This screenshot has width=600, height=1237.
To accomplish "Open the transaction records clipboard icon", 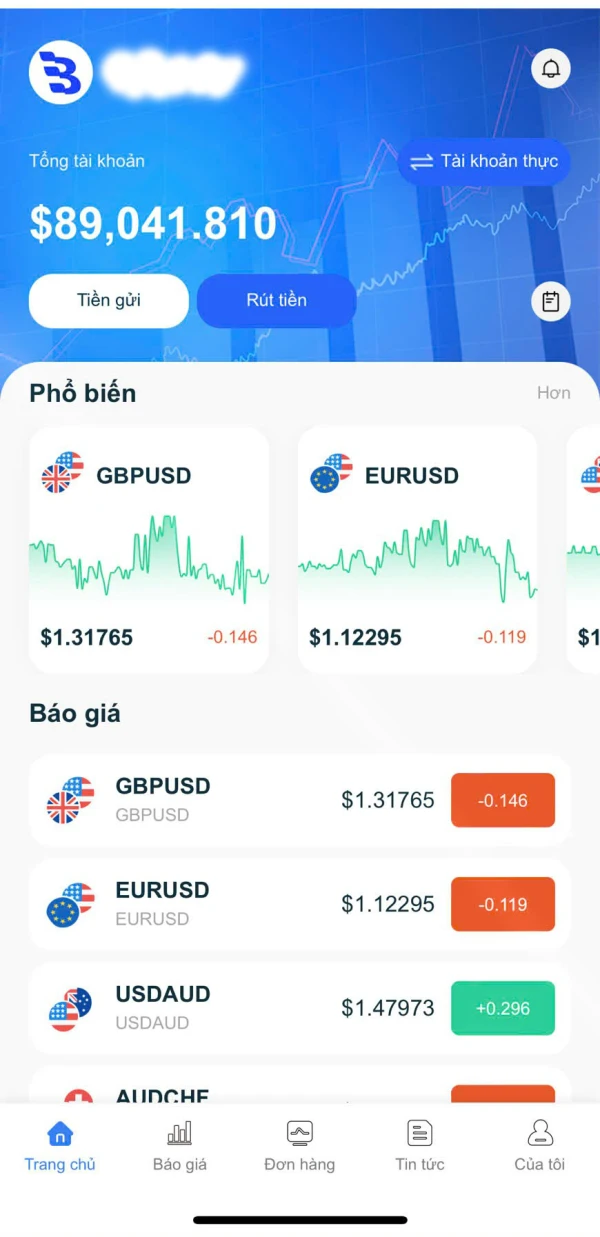I will [550, 301].
